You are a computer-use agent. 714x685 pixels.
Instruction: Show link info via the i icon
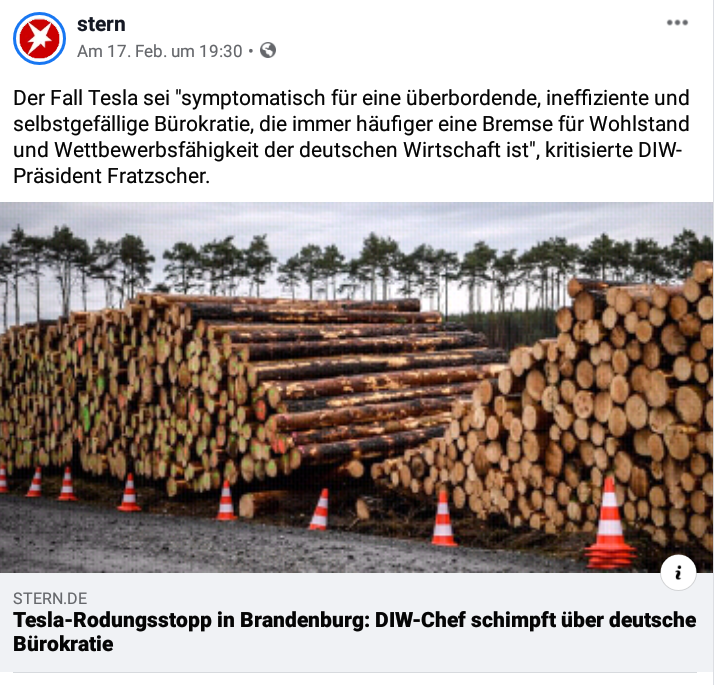pos(678,572)
